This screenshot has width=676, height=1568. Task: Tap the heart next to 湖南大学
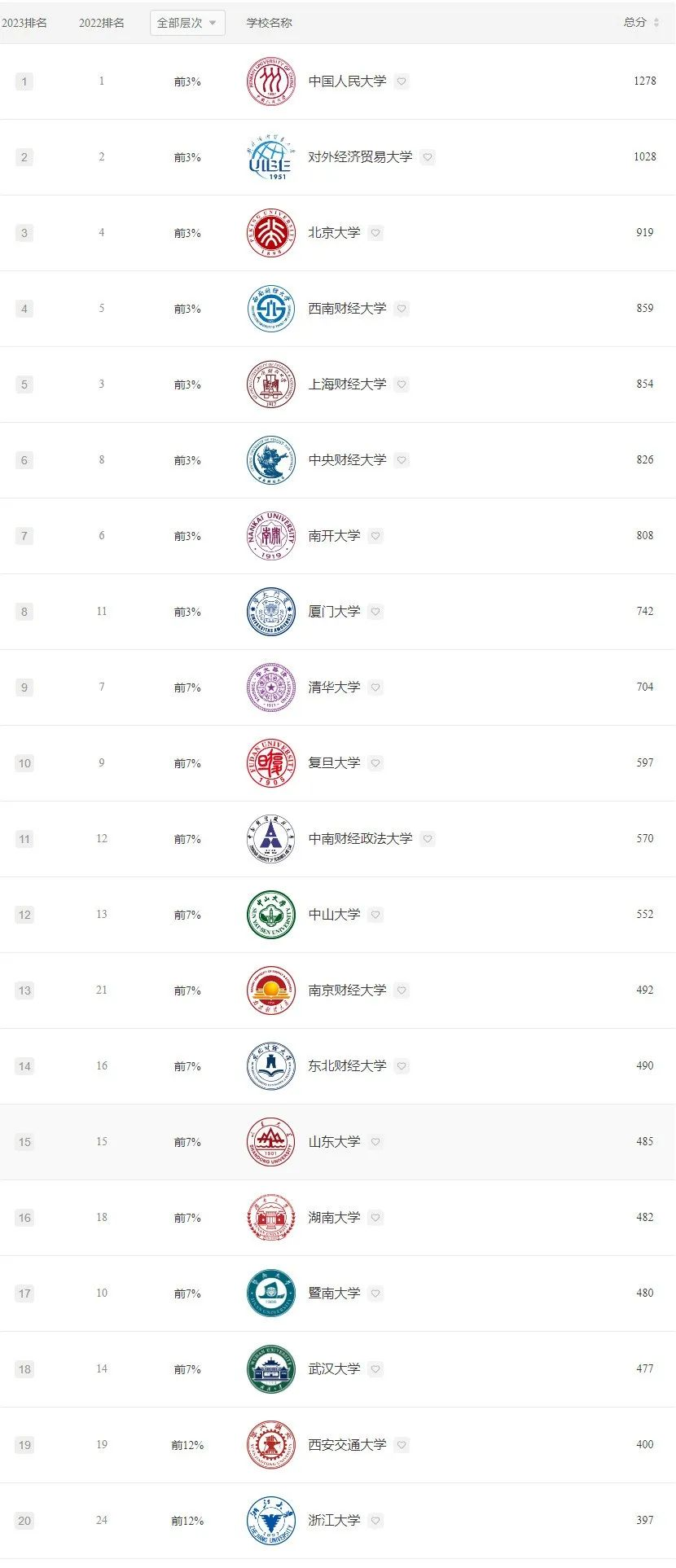coord(375,1218)
